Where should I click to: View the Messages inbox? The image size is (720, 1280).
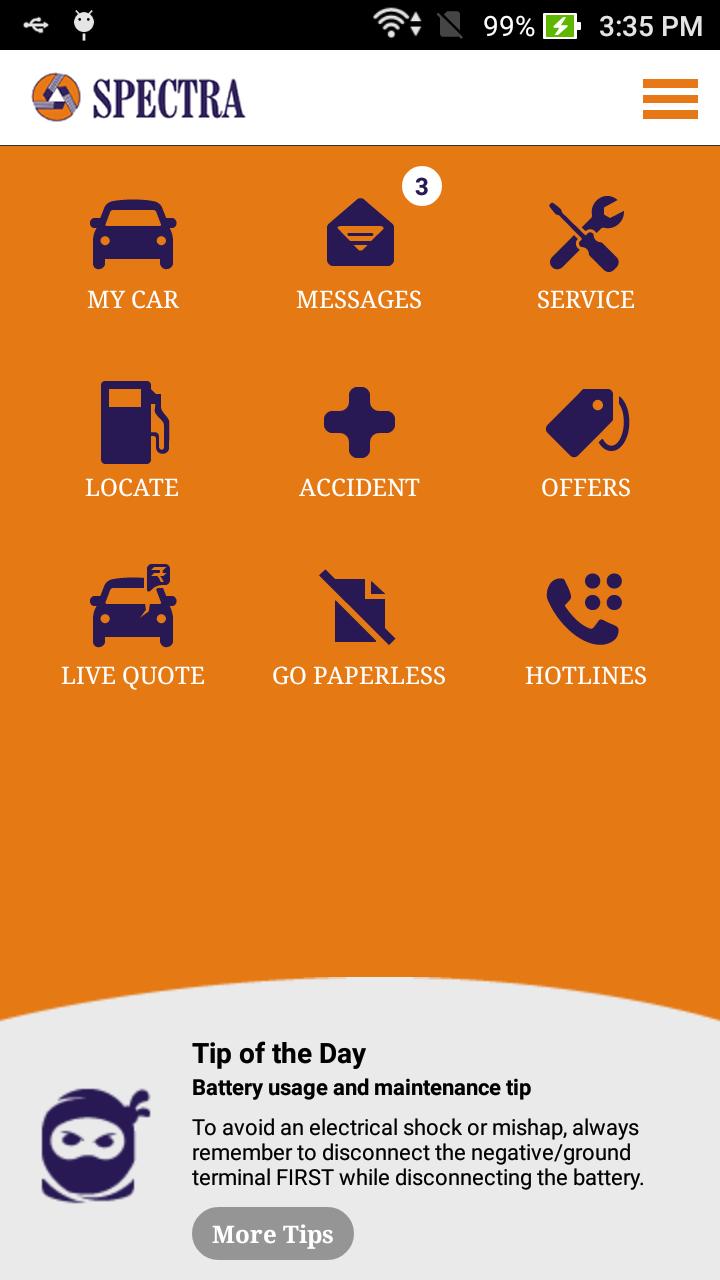click(359, 254)
